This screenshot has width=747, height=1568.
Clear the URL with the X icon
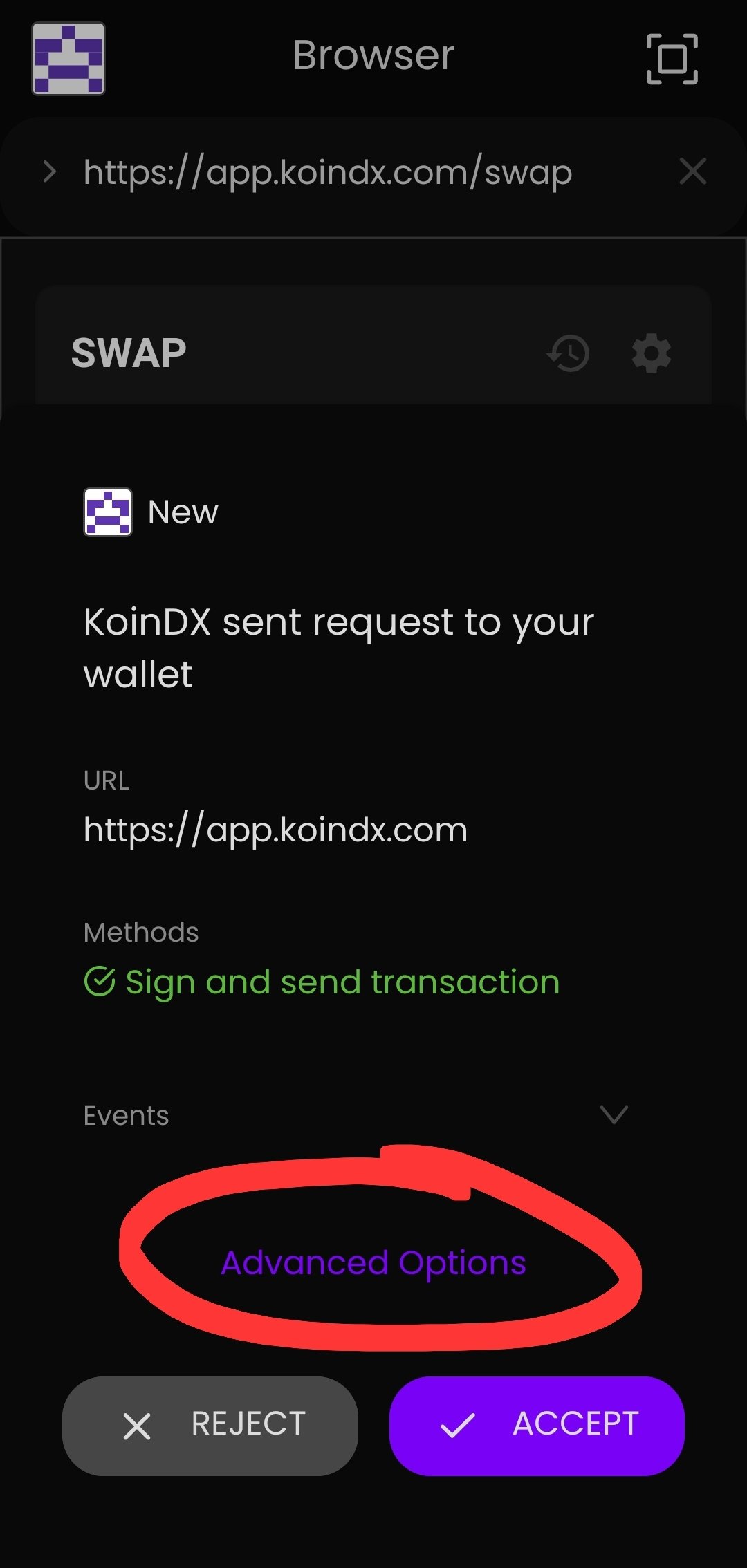692,171
